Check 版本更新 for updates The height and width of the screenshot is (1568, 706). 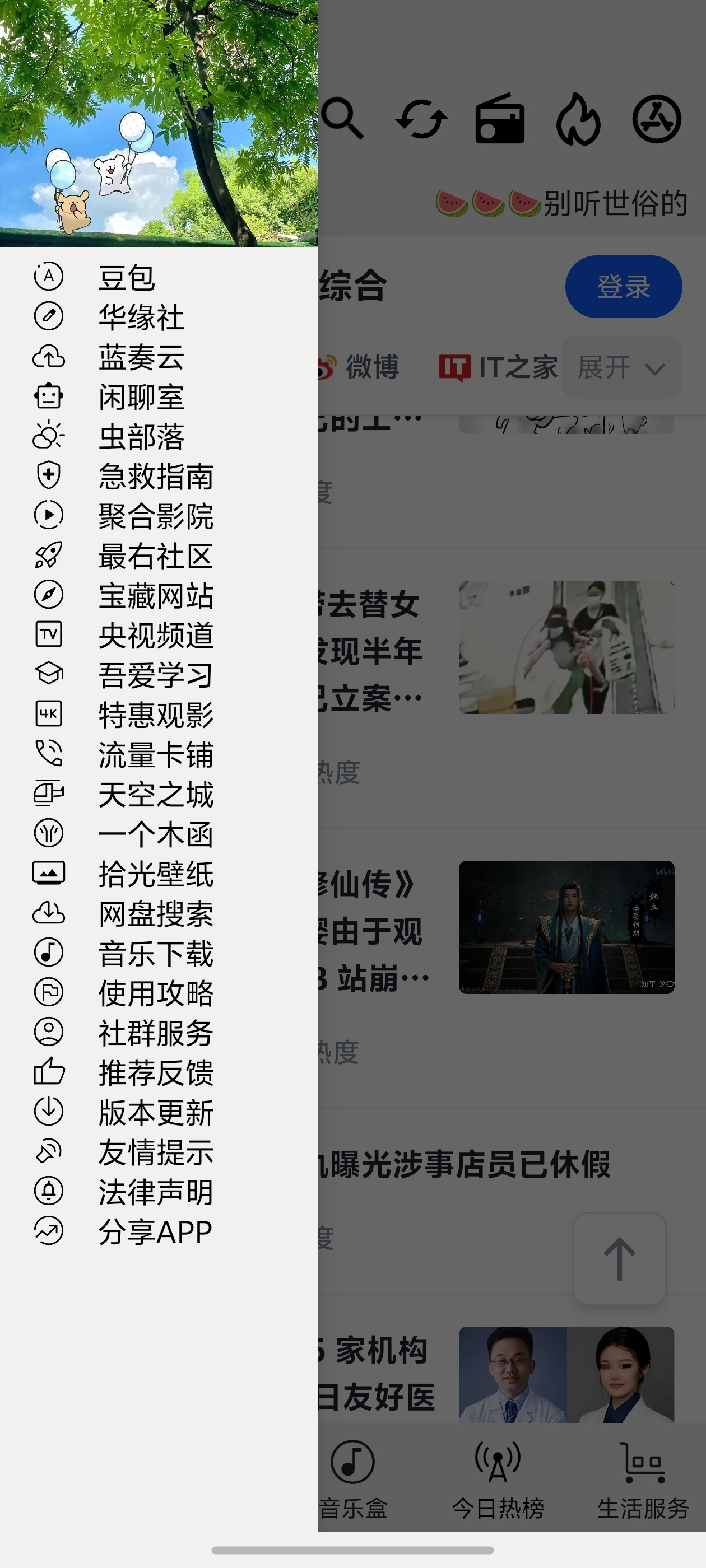click(x=155, y=1112)
